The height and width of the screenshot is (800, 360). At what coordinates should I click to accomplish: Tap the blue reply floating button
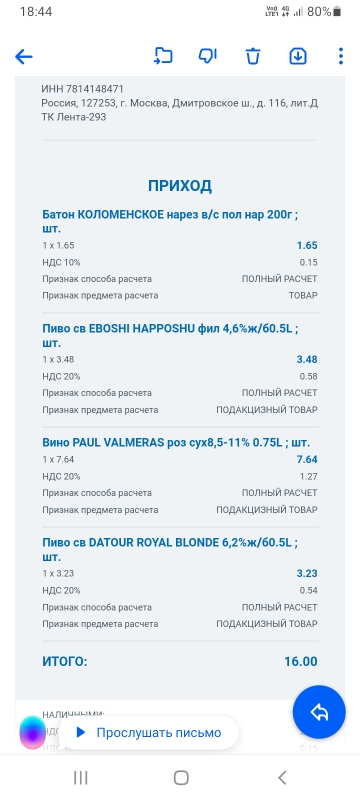click(319, 712)
